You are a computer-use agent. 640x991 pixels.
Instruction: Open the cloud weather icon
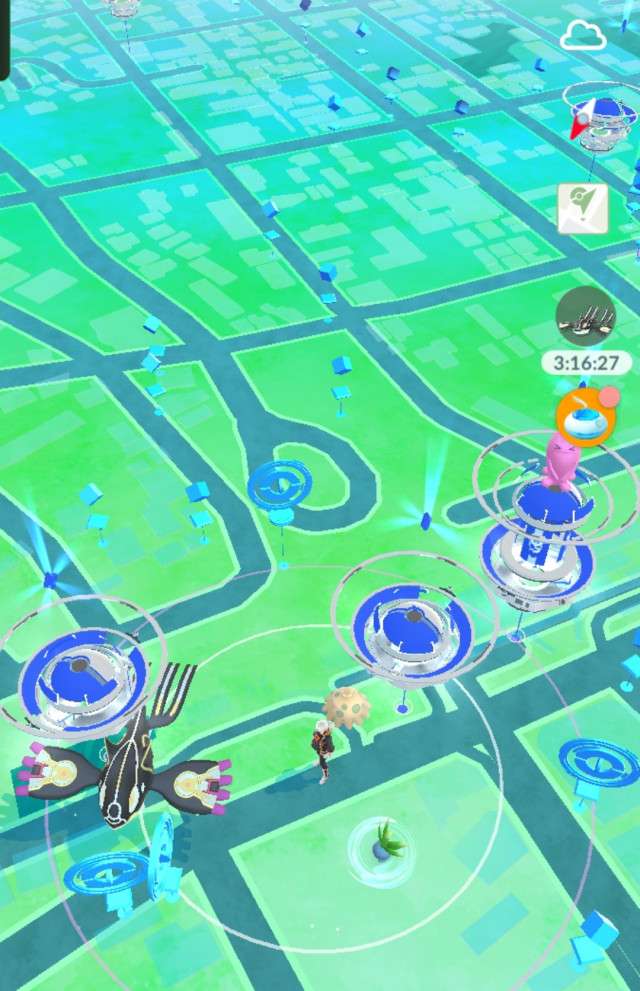[x=583, y=36]
